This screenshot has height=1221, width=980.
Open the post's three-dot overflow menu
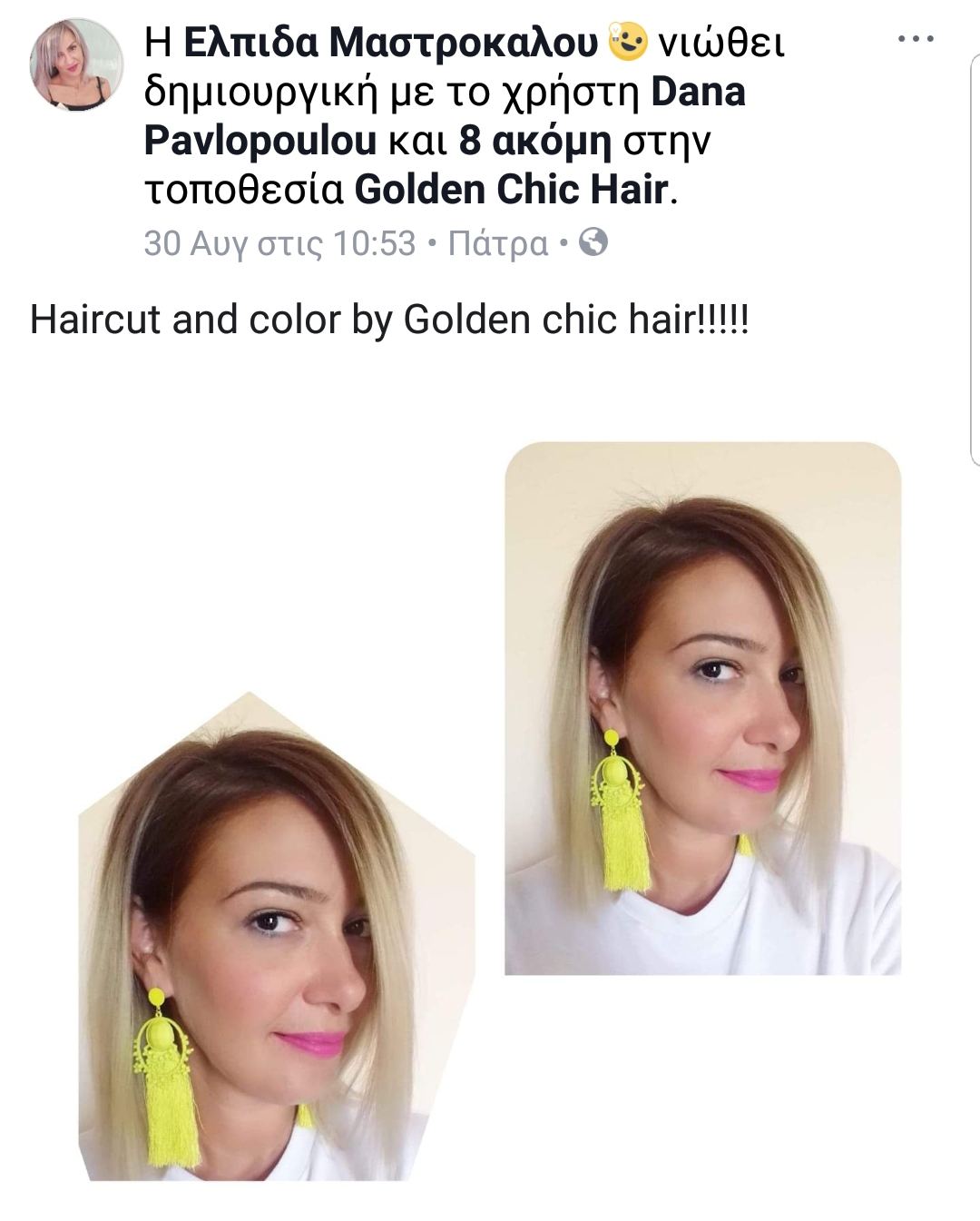pos(915,39)
